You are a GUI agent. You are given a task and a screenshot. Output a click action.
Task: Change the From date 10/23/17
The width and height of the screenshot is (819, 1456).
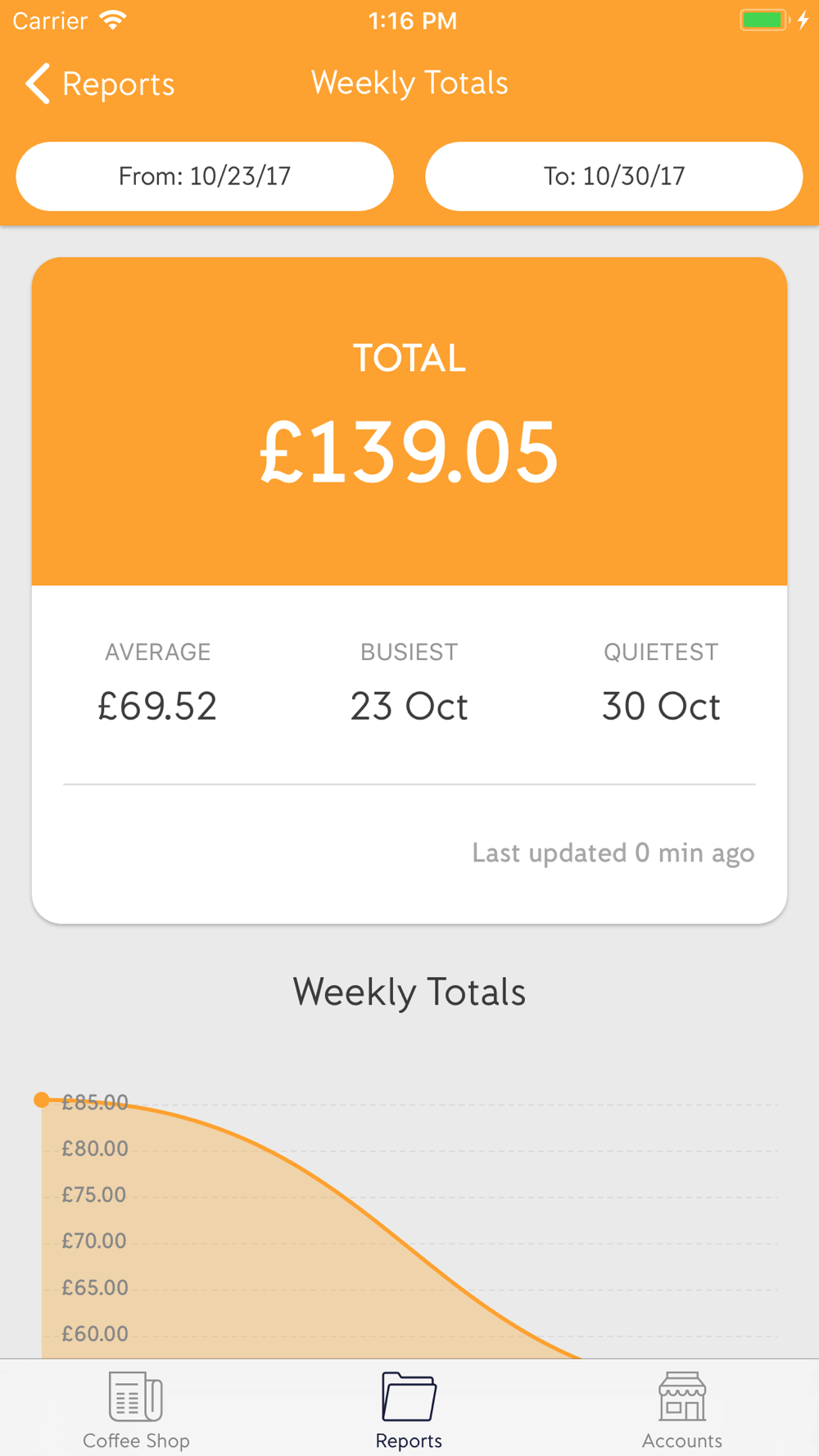click(x=205, y=176)
